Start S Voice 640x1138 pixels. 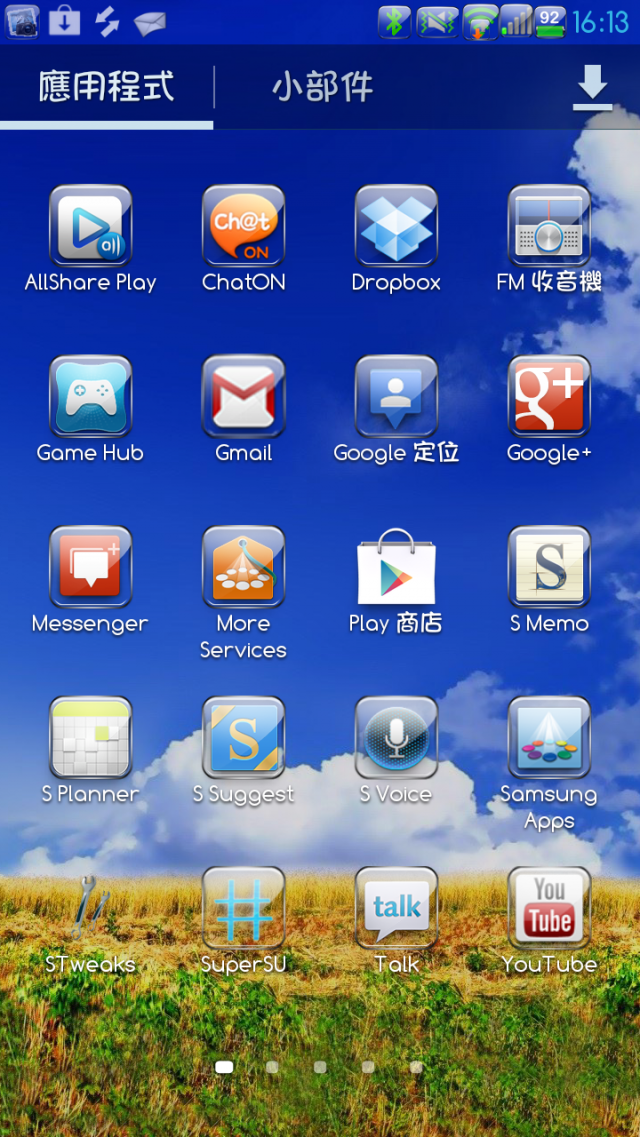[396, 738]
